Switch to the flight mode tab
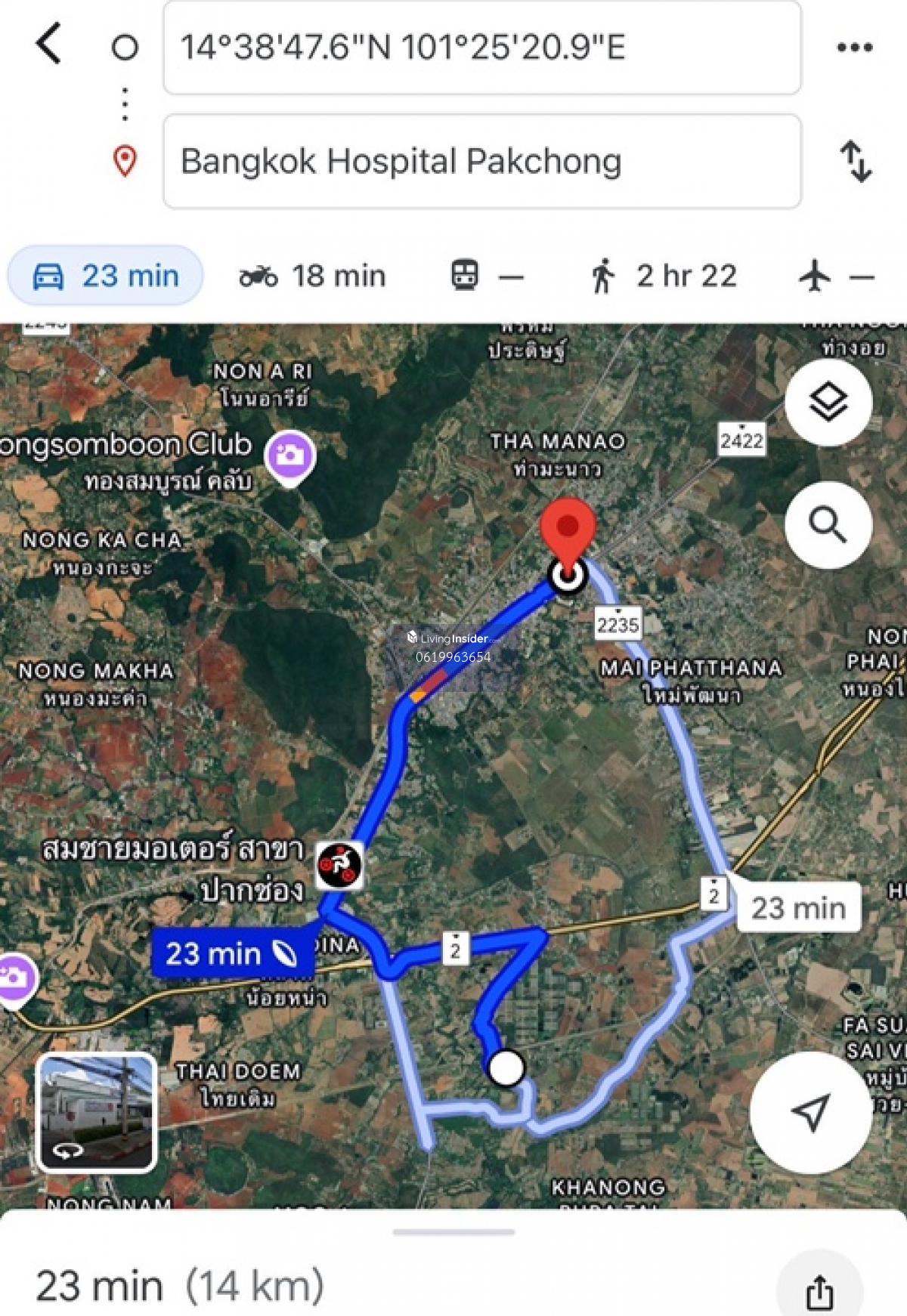The image size is (907, 1316). click(835, 276)
